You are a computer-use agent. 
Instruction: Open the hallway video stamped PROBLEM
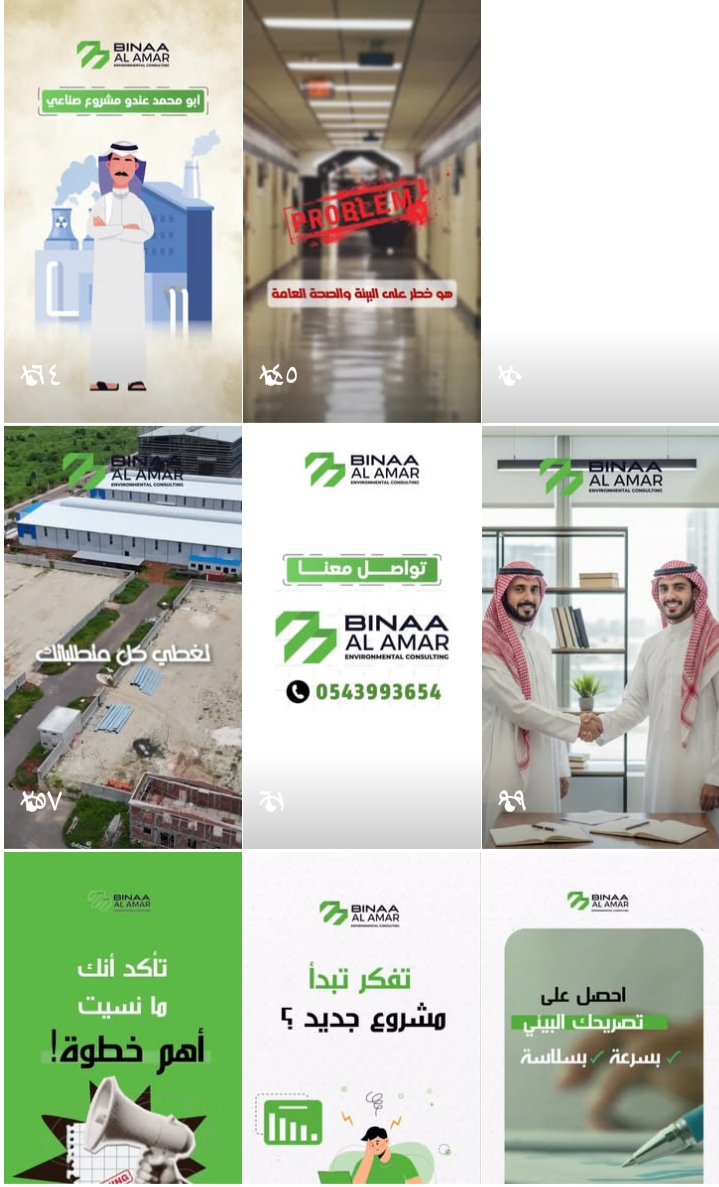click(x=361, y=210)
